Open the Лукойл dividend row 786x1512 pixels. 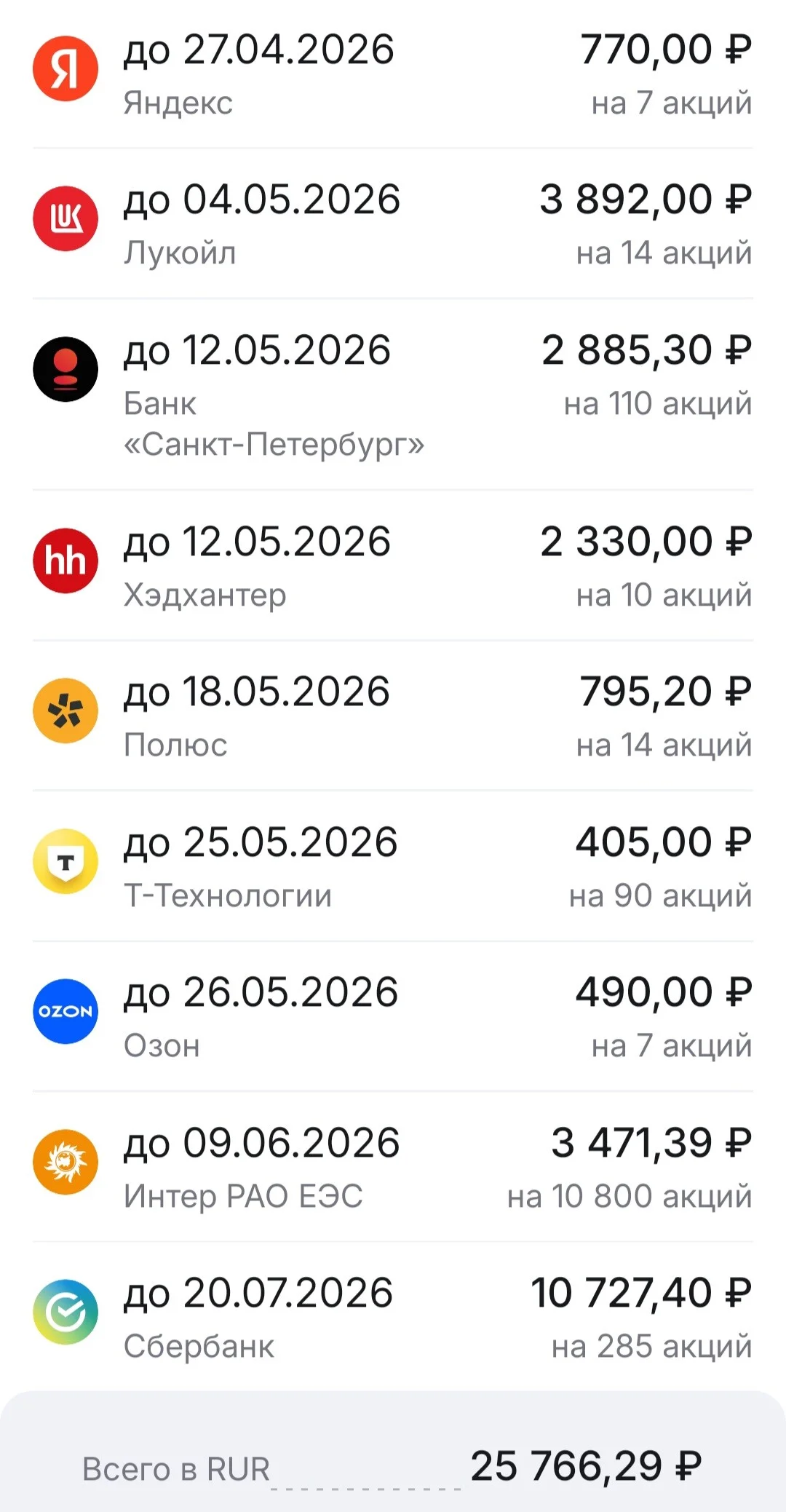pyautogui.click(x=393, y=223)
